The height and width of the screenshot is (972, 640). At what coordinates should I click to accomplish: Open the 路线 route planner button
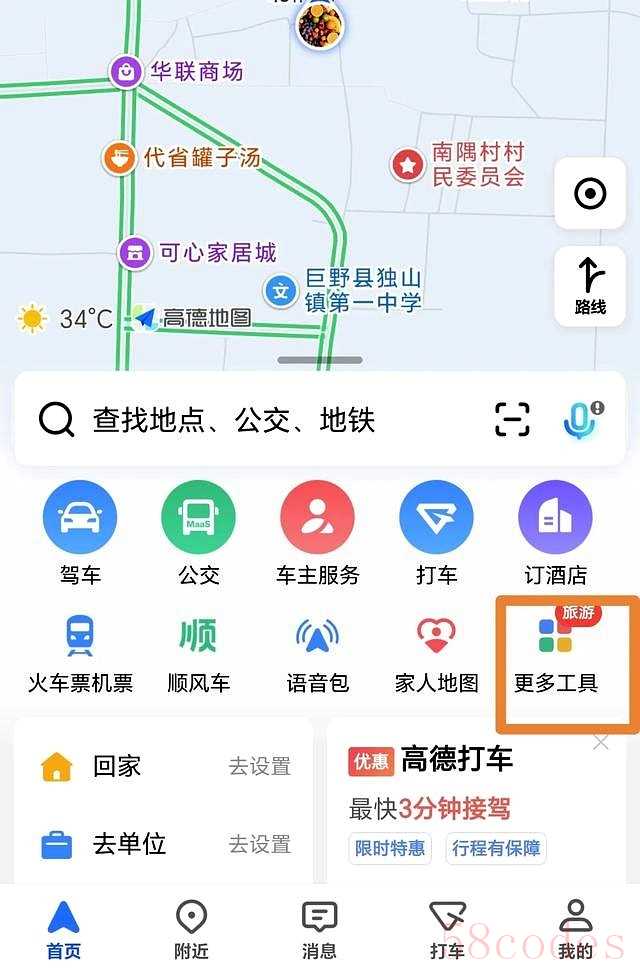pyautogui.click(x=590, y=286)
